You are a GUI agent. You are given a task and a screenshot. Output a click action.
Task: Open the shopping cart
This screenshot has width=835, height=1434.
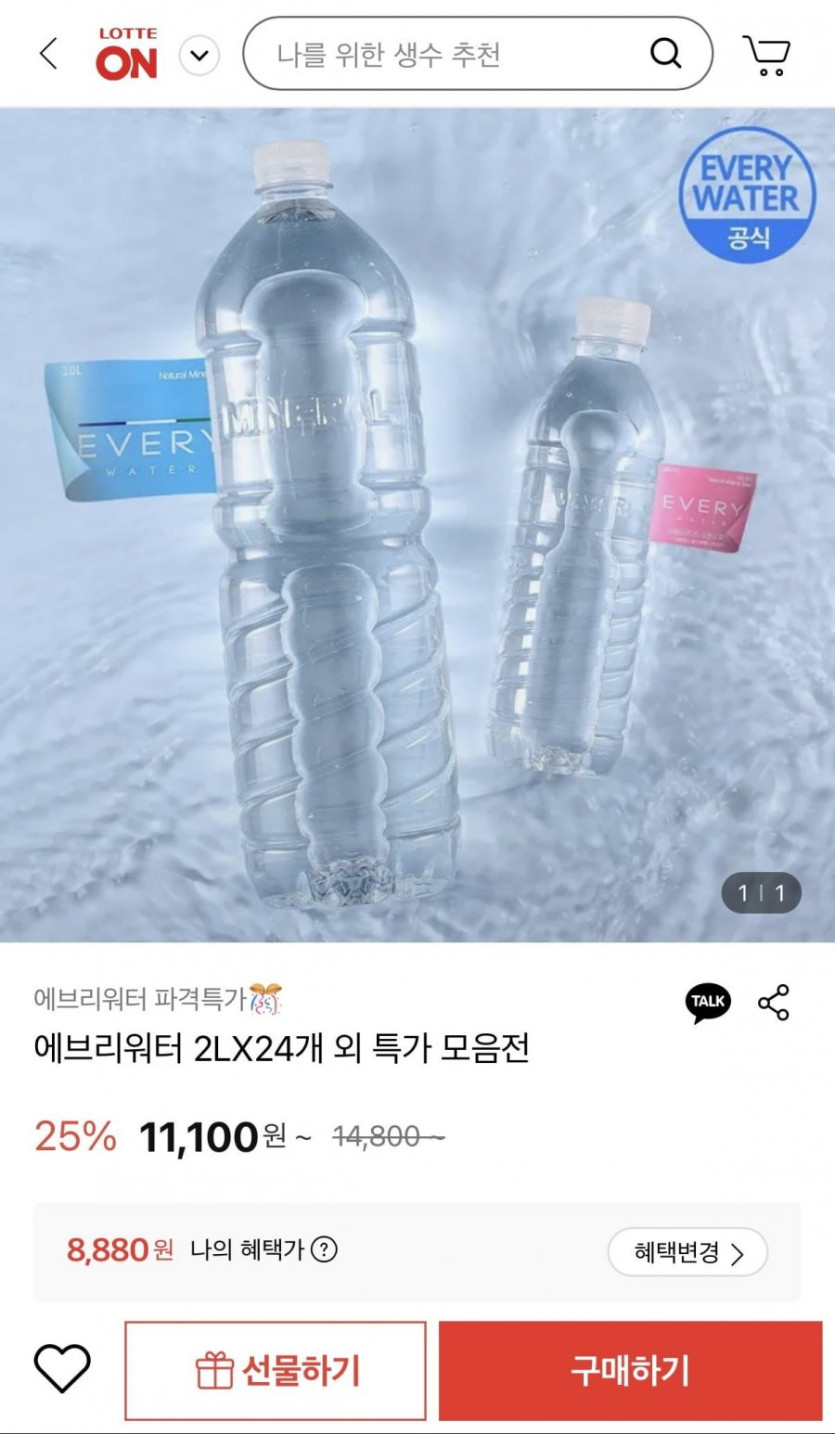(767, 55)
